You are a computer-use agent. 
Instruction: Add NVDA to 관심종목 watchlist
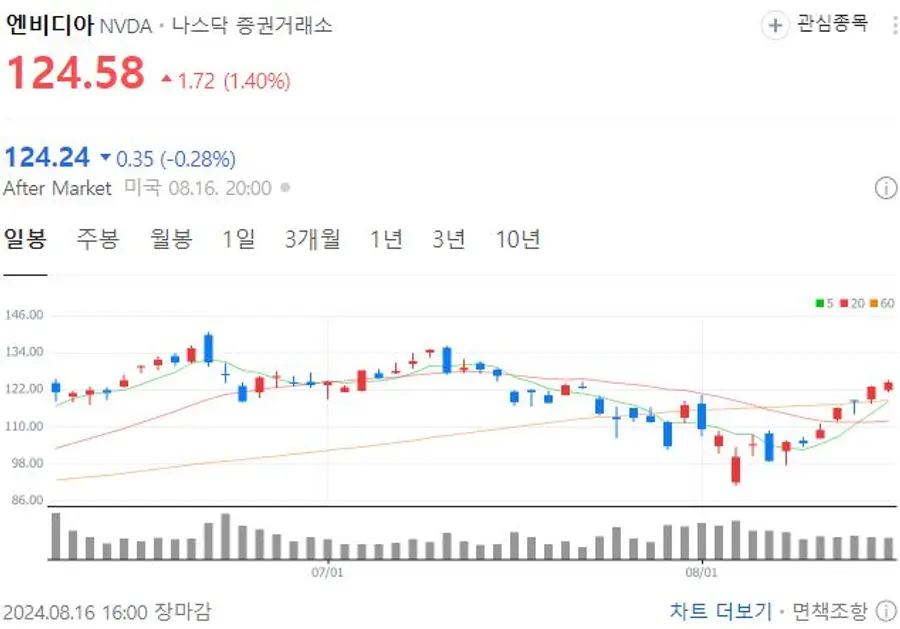816,25
